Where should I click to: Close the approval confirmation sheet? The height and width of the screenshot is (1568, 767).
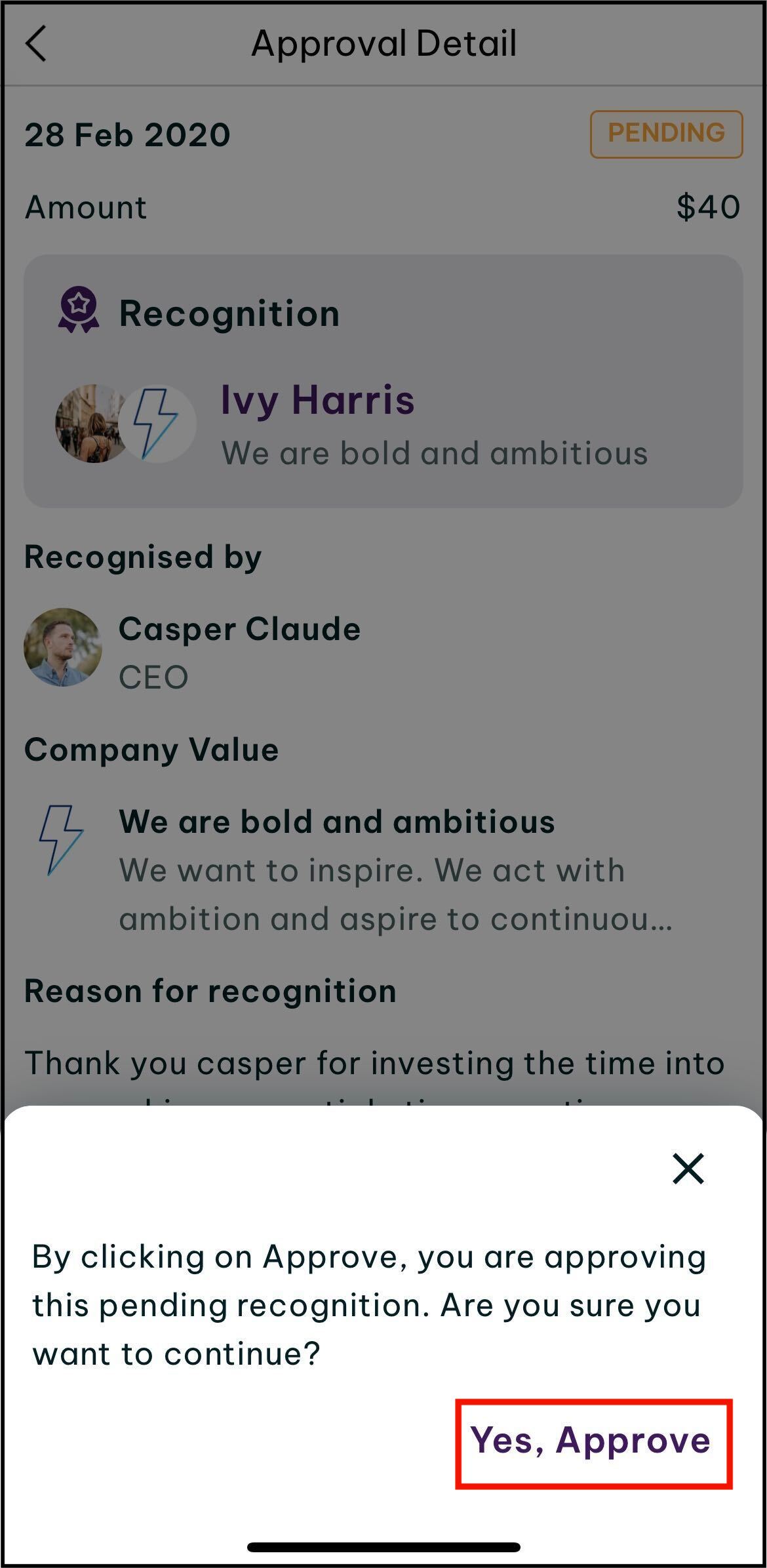[x=688, y=1168]
